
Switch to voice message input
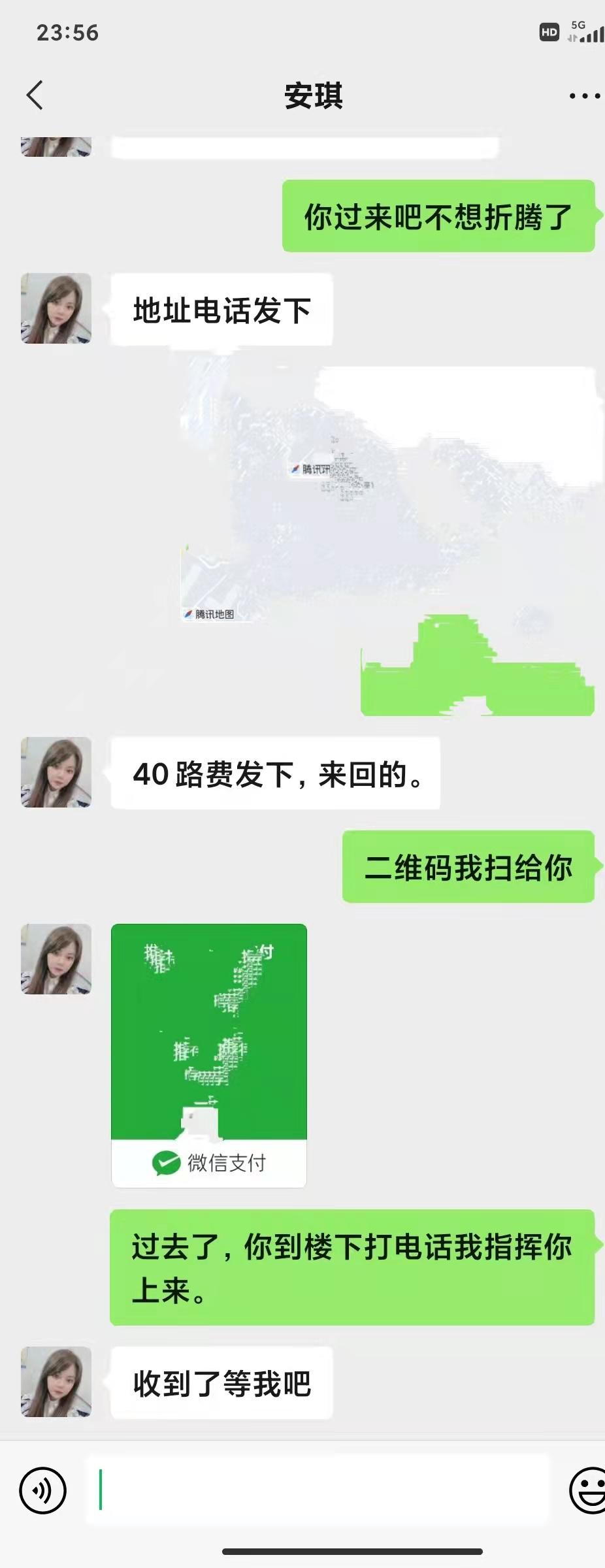[x=43, y=1490]
